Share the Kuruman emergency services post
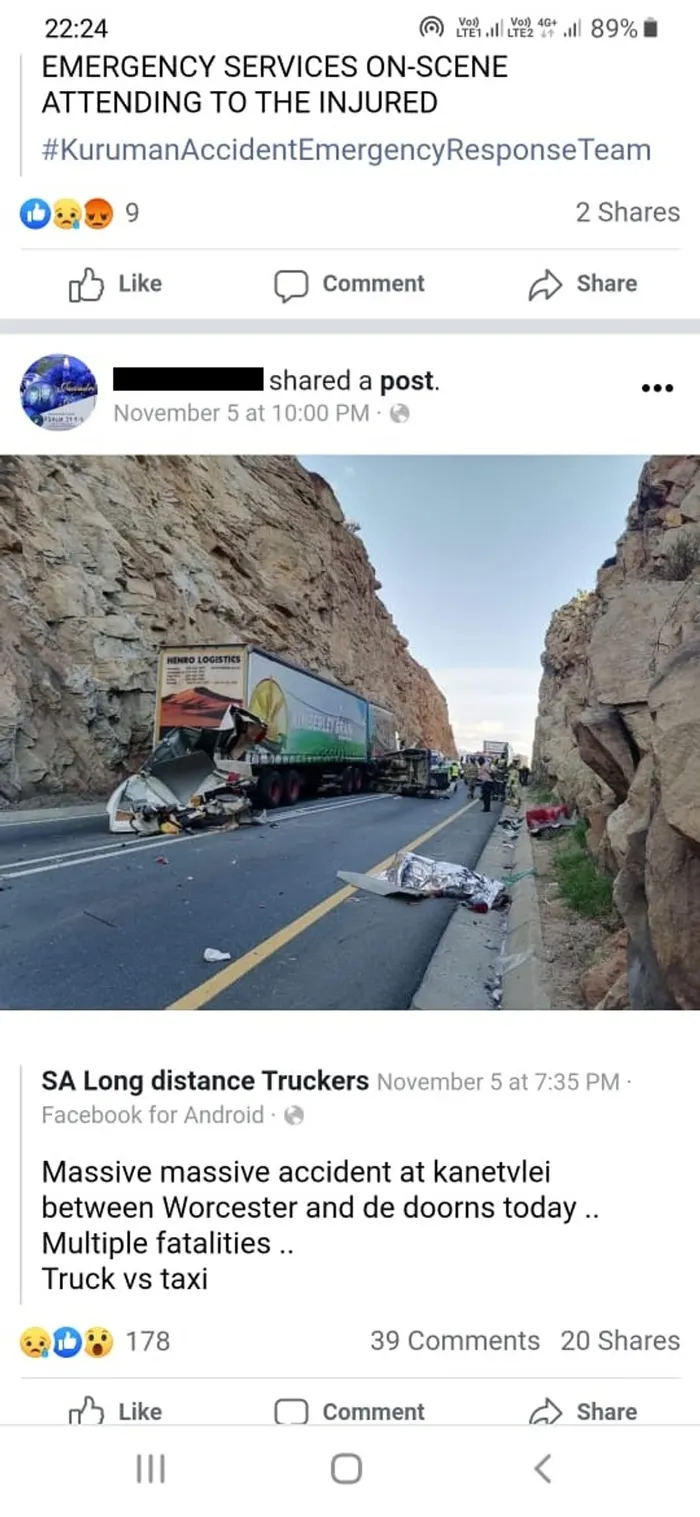Viewport: 700px width, 1517px height. 582,284
